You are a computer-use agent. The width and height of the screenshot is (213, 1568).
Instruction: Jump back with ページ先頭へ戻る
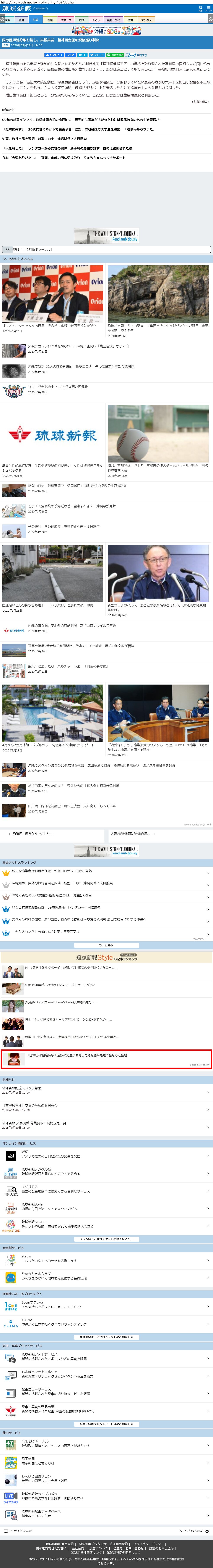click(x=193, y=1530)
